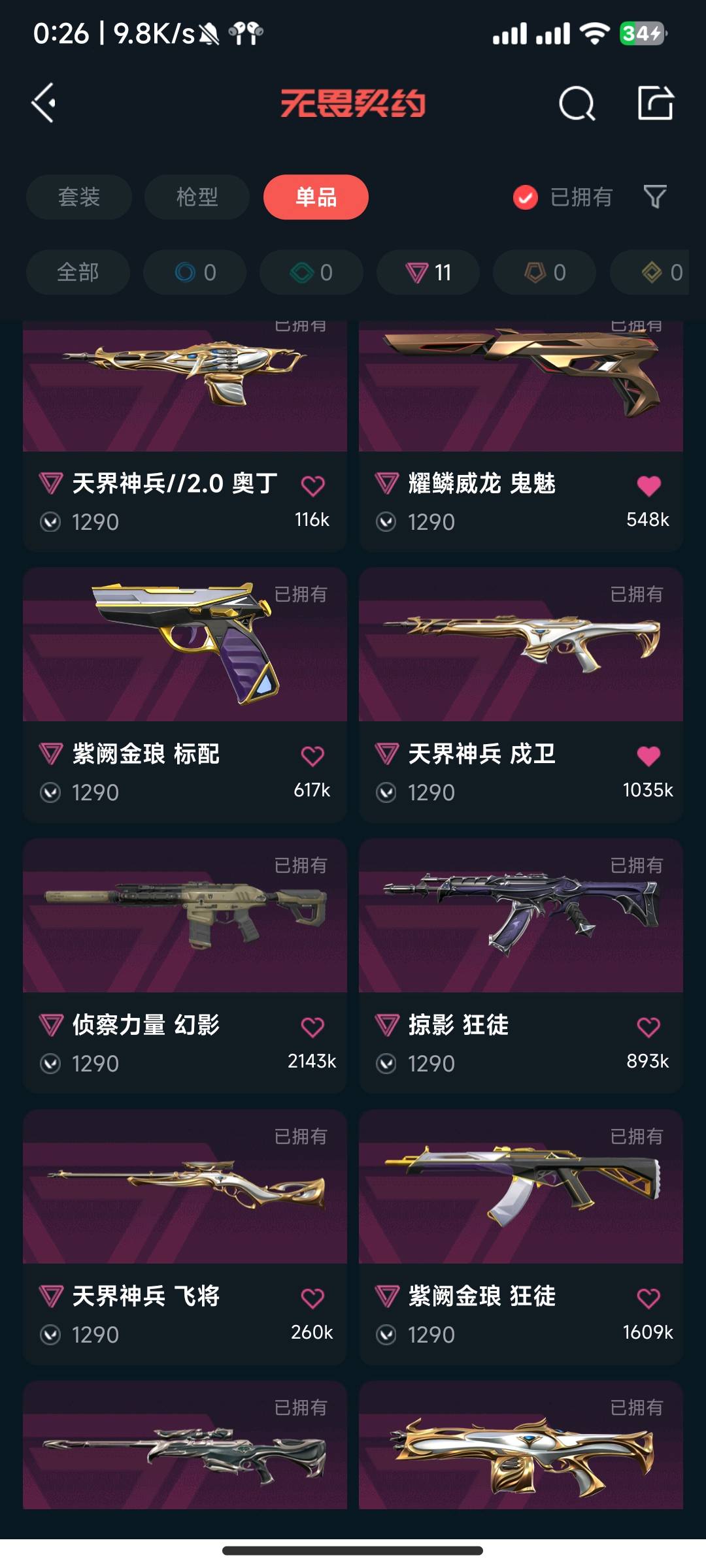The image size is (706, 1568).
Task: Open the 紫阙金琅 标配 skin card
Action: point(185,645)
